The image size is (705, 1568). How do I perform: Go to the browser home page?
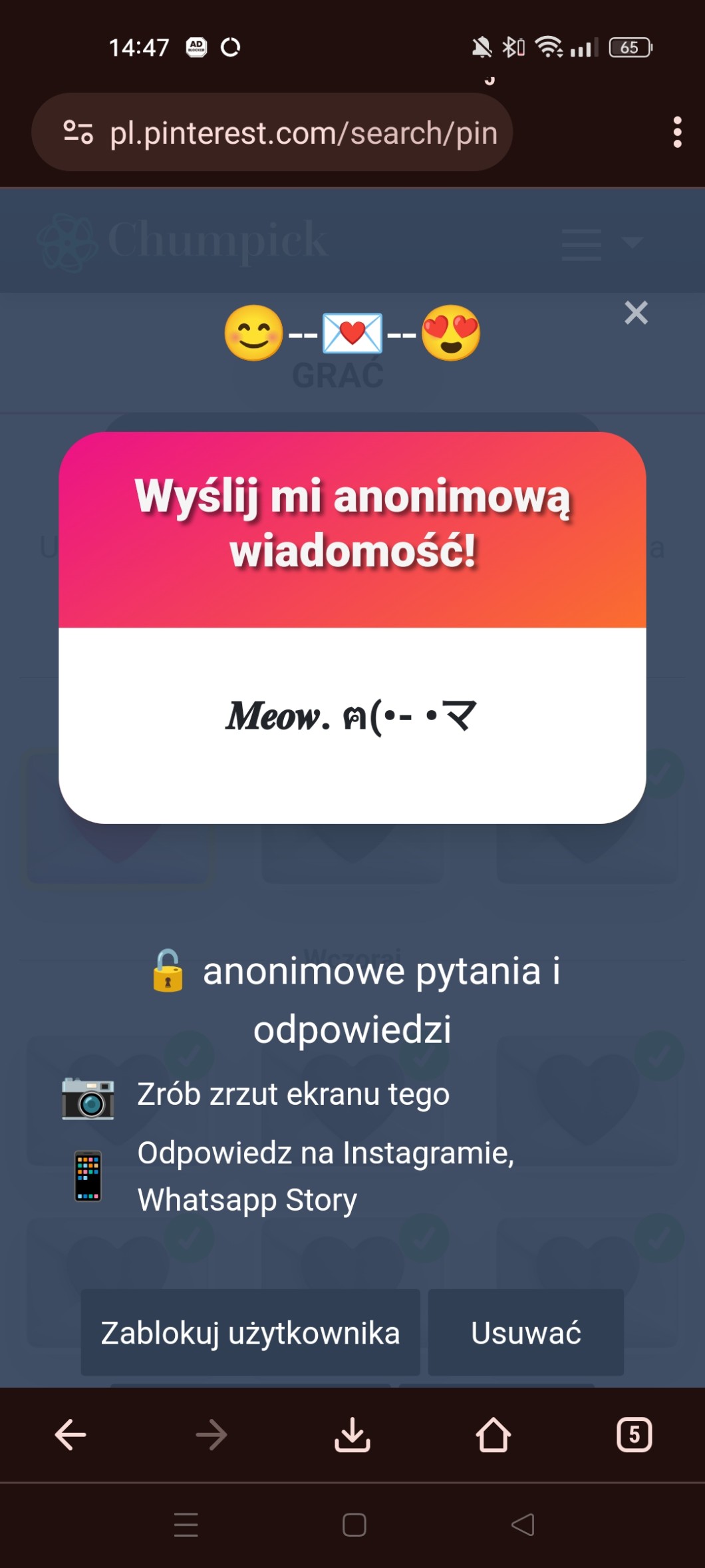coord(493,1434)
